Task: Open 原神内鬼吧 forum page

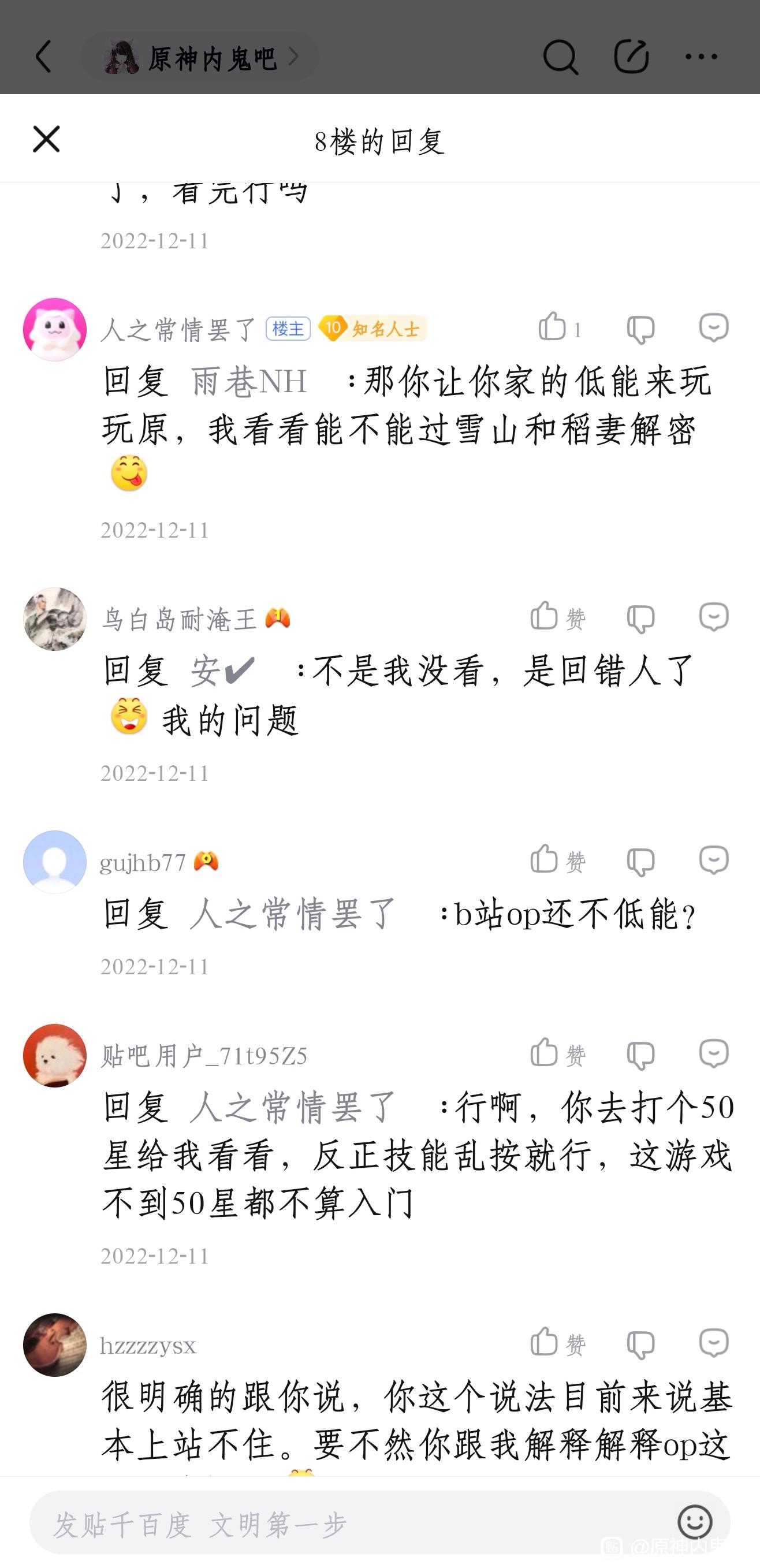Action: (201, 58)
